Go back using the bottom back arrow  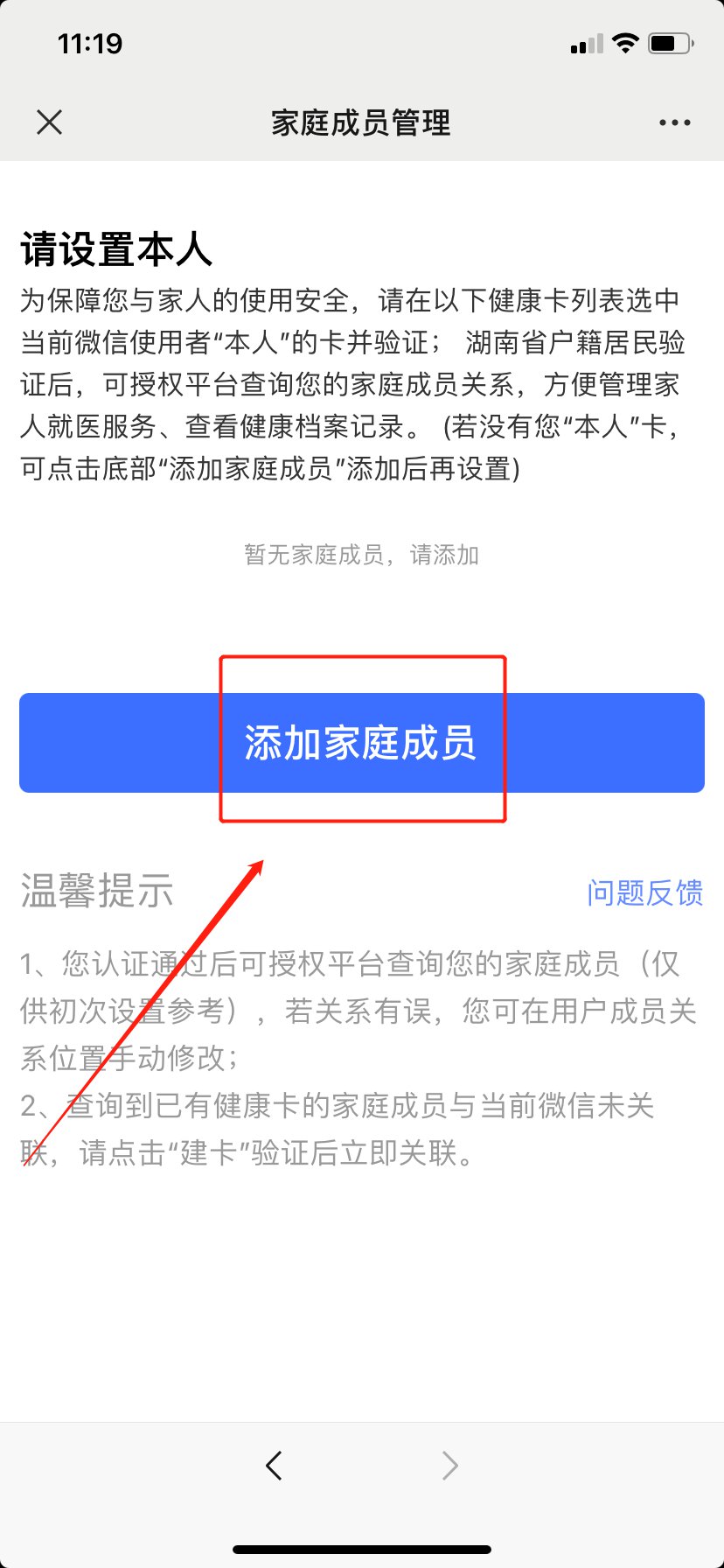pos(274,1464)
